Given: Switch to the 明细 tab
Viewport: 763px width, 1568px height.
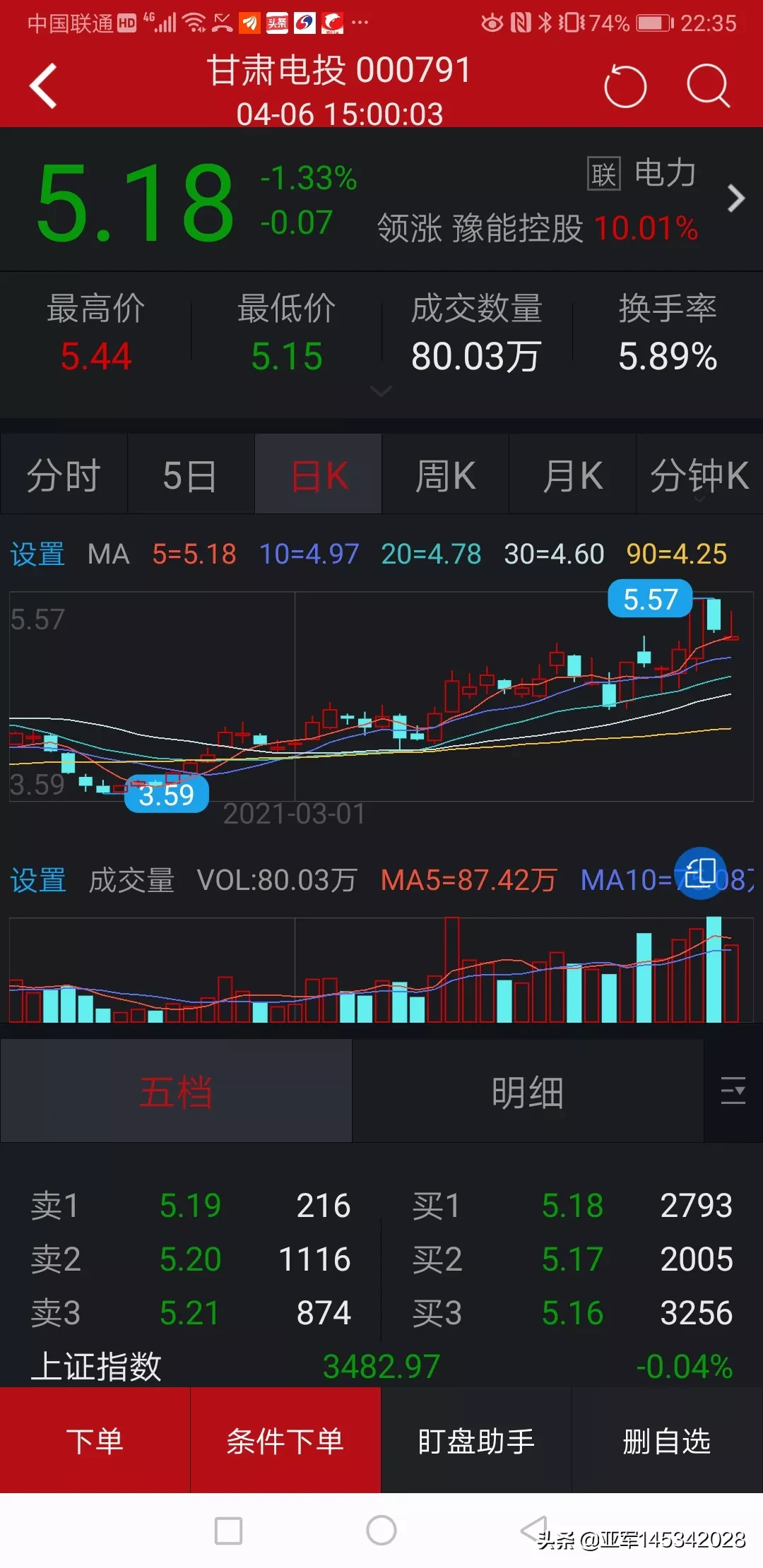Looking at the screenshot, I should 528,1092.
